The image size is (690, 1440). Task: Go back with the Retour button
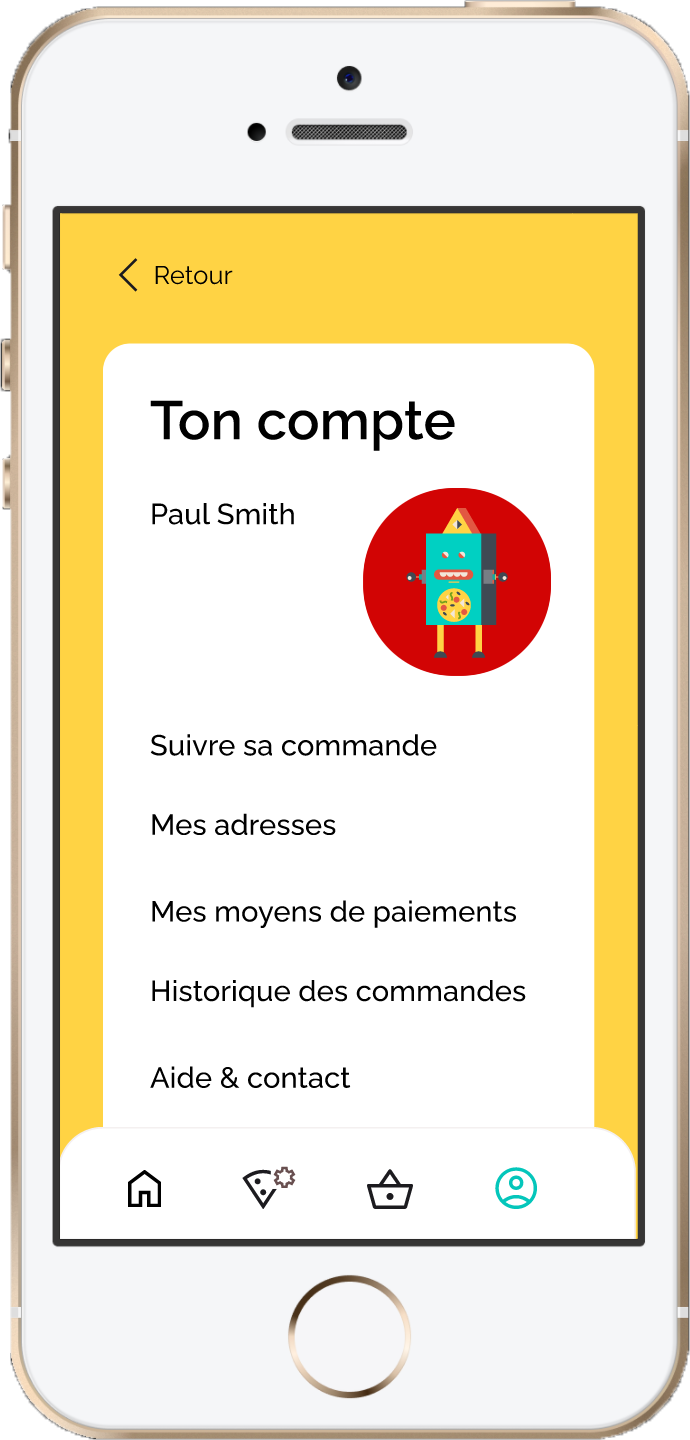[176, 275]
